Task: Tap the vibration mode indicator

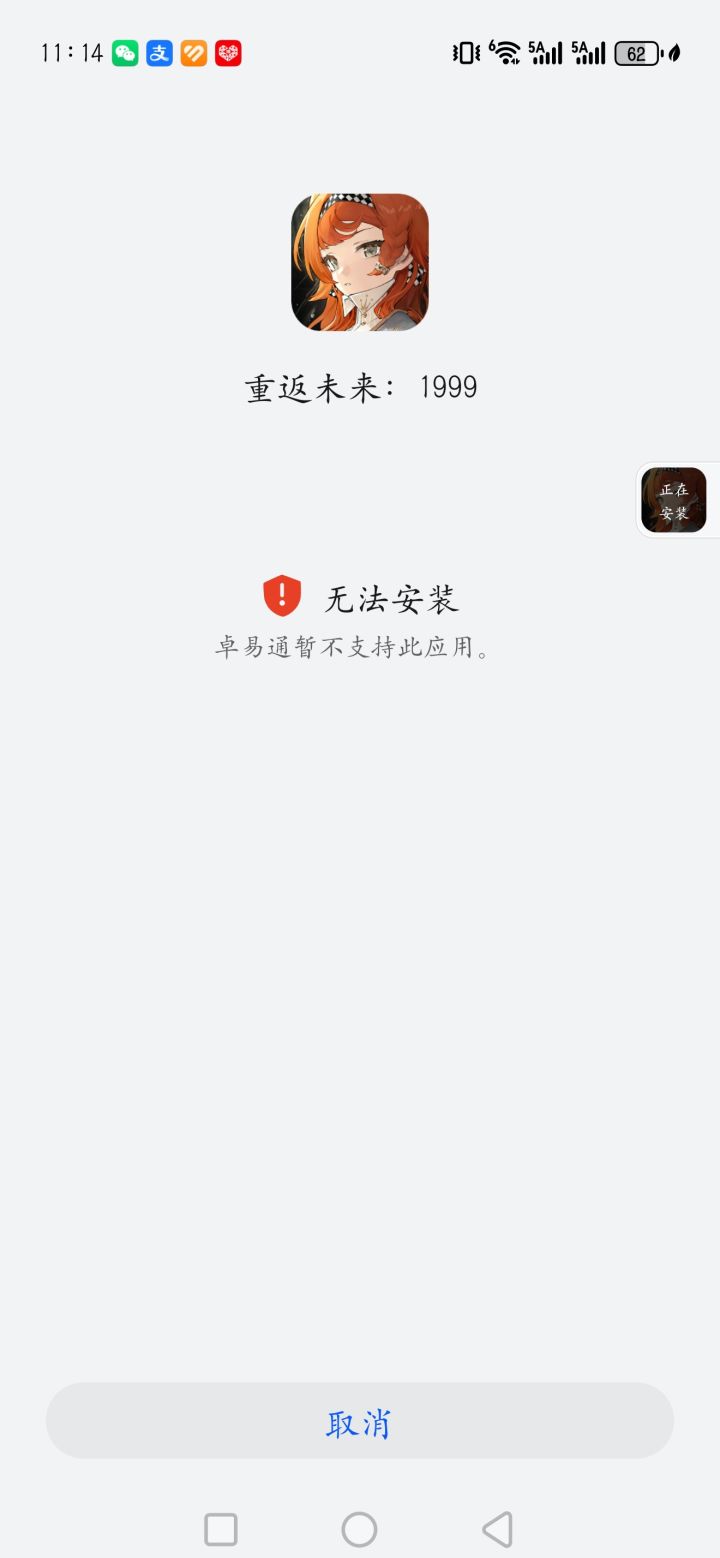Action: [463, 52]
